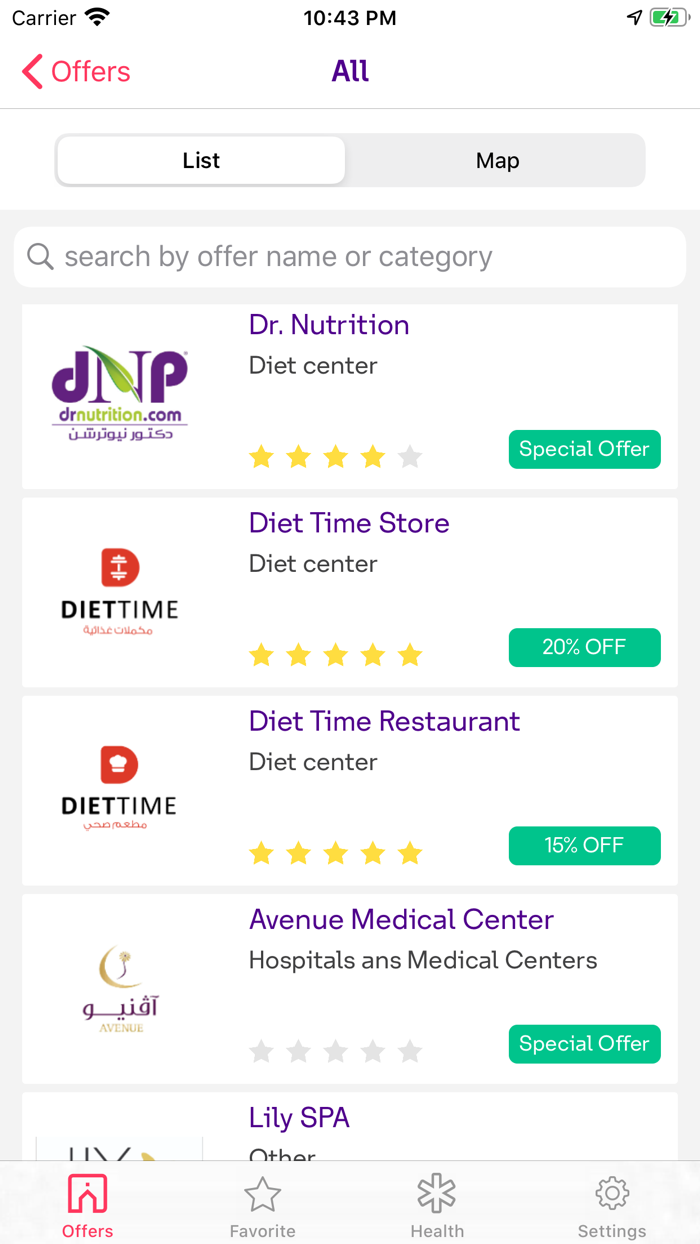Select the List segment
700x1244 pixels.
[x=201, y=161]
